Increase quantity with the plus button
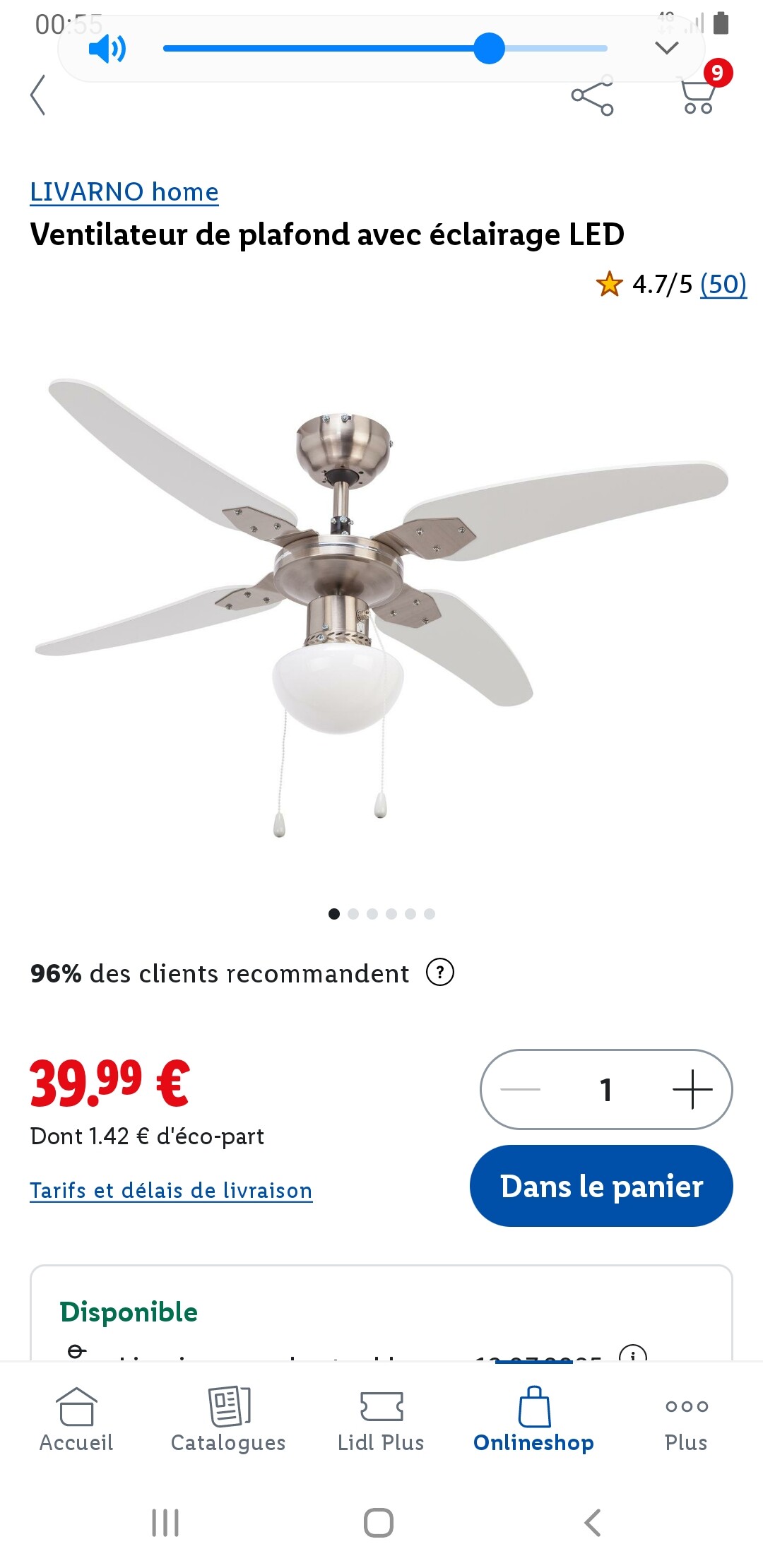763x1568 pixels. click(692, 1089)
